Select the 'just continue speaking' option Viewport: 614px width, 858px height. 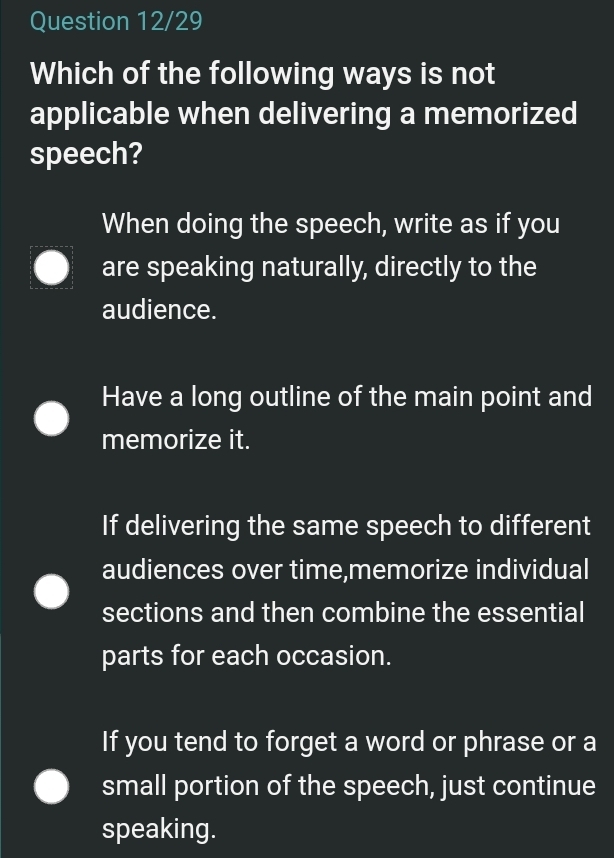coord(52,786)
